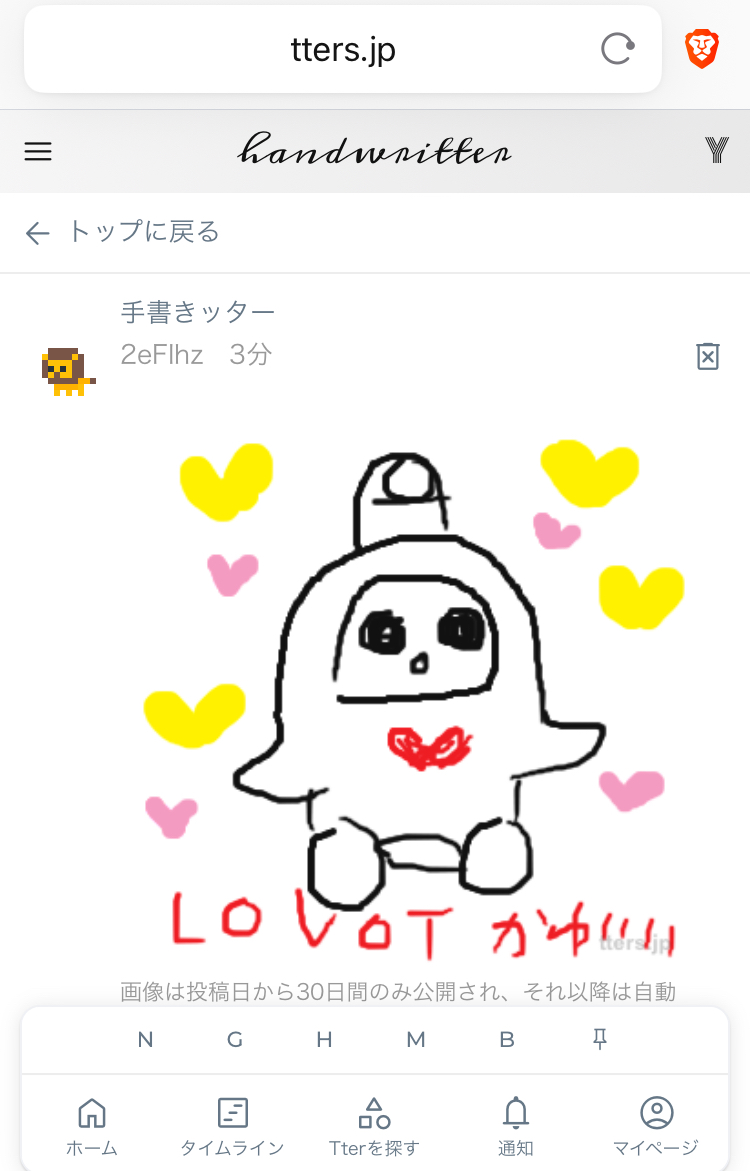The width and height of the screenshot is (750, 1171).
Task: Delete this post with the trash icon
Action: point(707,356)
